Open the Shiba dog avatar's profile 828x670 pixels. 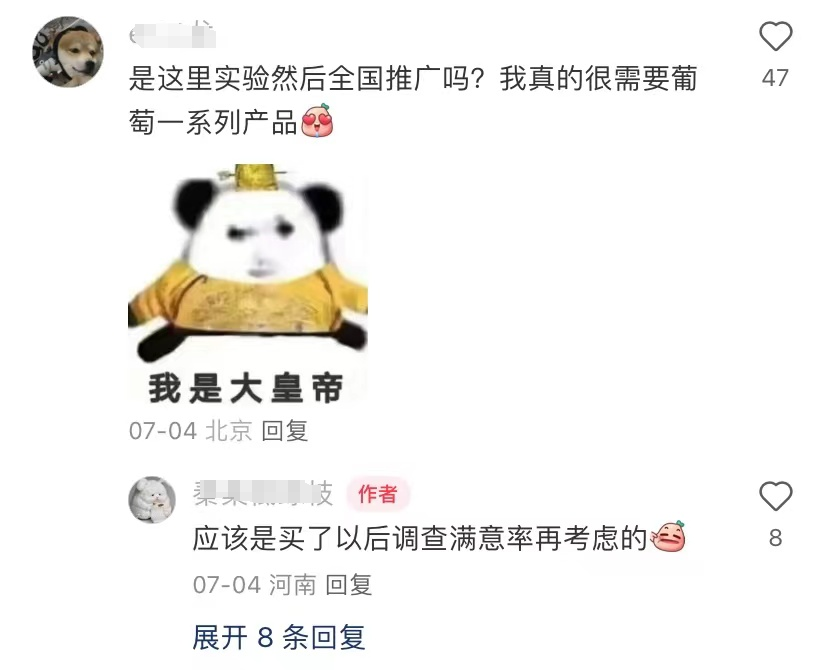coord(69,52)
